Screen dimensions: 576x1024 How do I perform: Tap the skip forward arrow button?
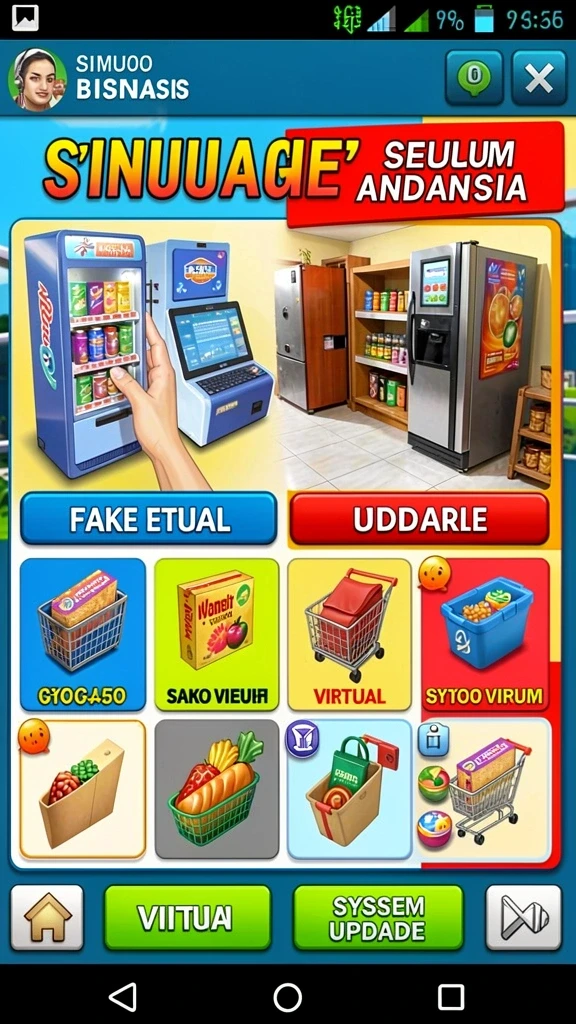click(x=524, y=917)
